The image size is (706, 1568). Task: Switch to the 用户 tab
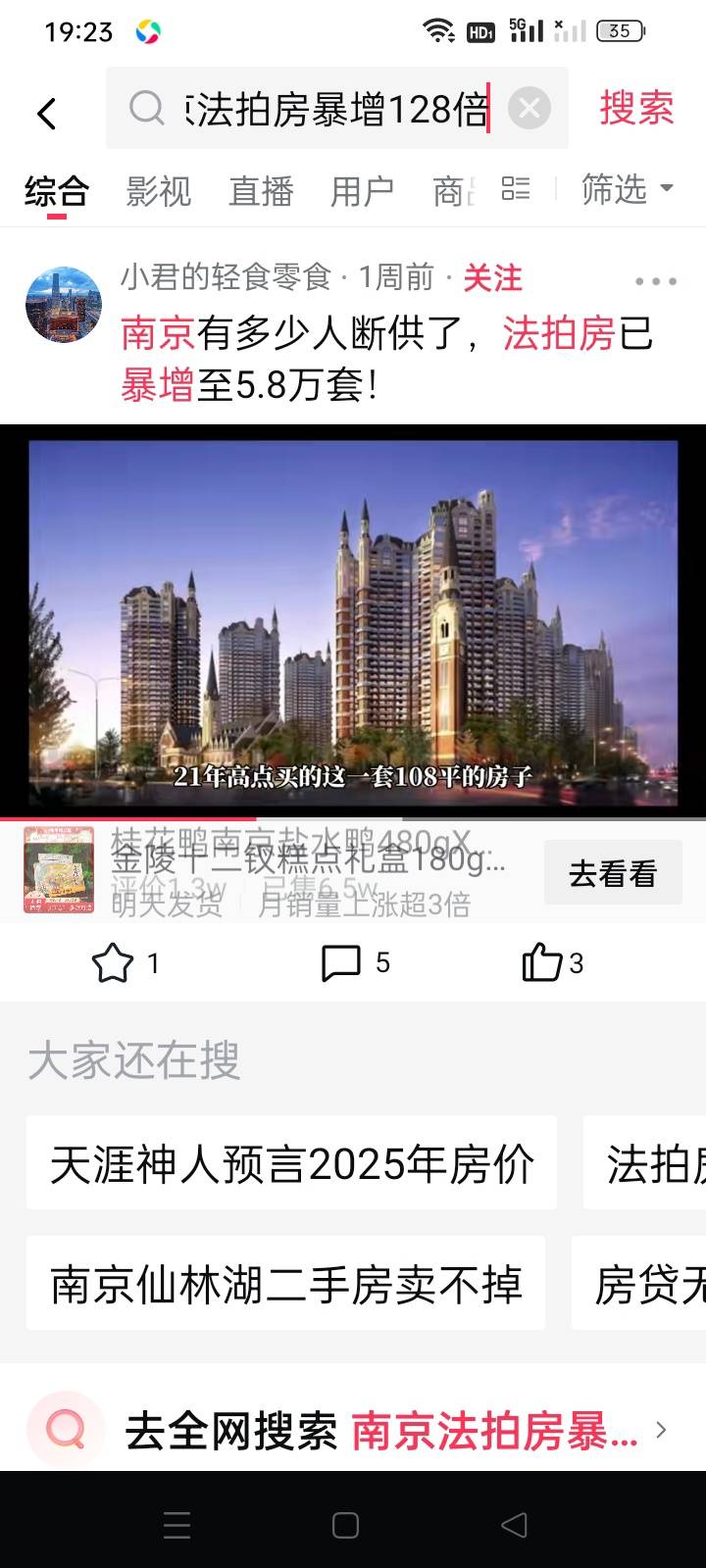tap(362, 190)
